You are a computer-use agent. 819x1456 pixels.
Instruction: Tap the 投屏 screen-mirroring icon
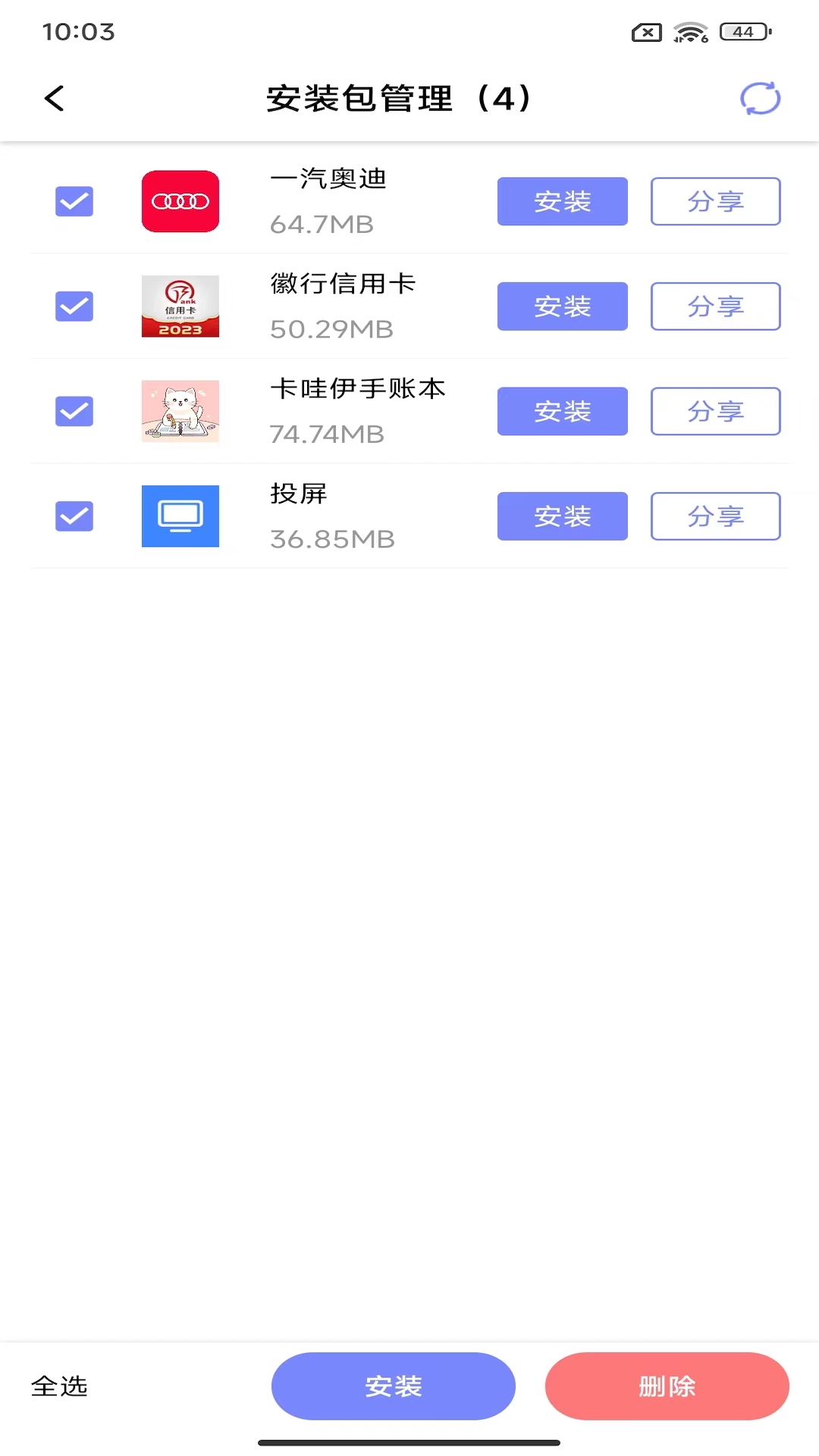pyautogui.click(x=180, y=516)
